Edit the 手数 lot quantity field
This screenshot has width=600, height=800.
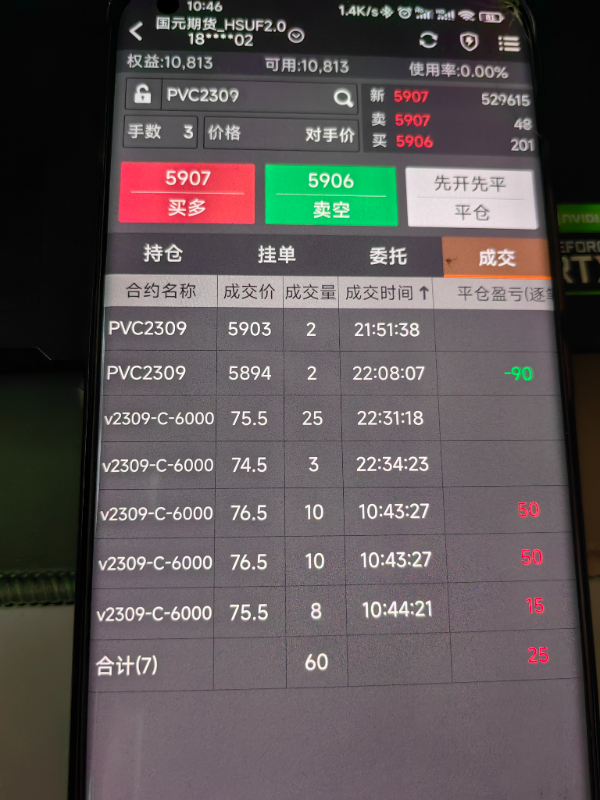click(160, 132)
